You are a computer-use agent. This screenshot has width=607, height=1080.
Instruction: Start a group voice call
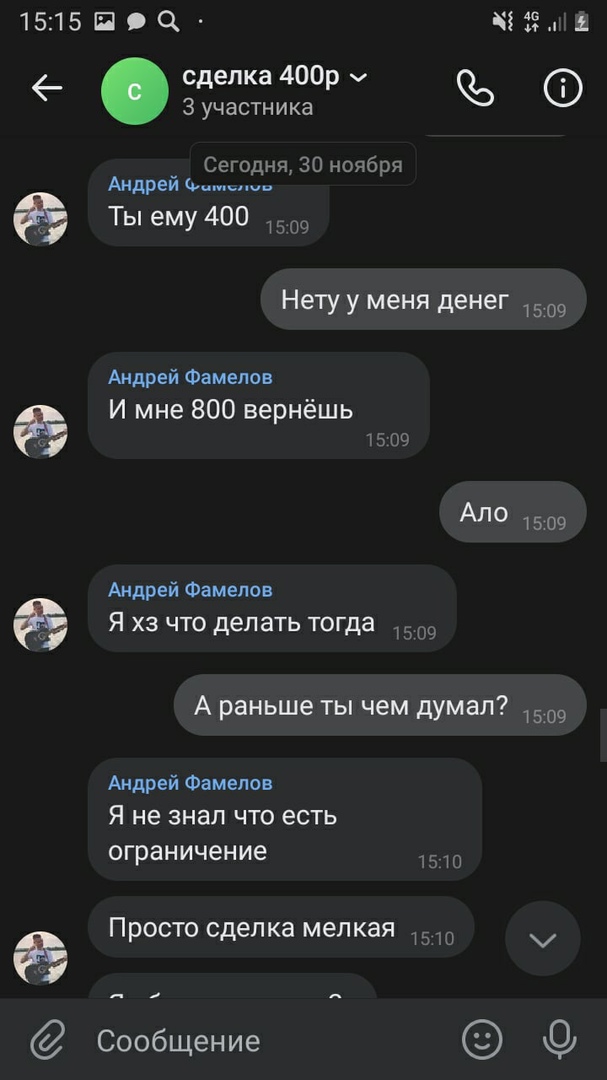(x=475, y=89)
